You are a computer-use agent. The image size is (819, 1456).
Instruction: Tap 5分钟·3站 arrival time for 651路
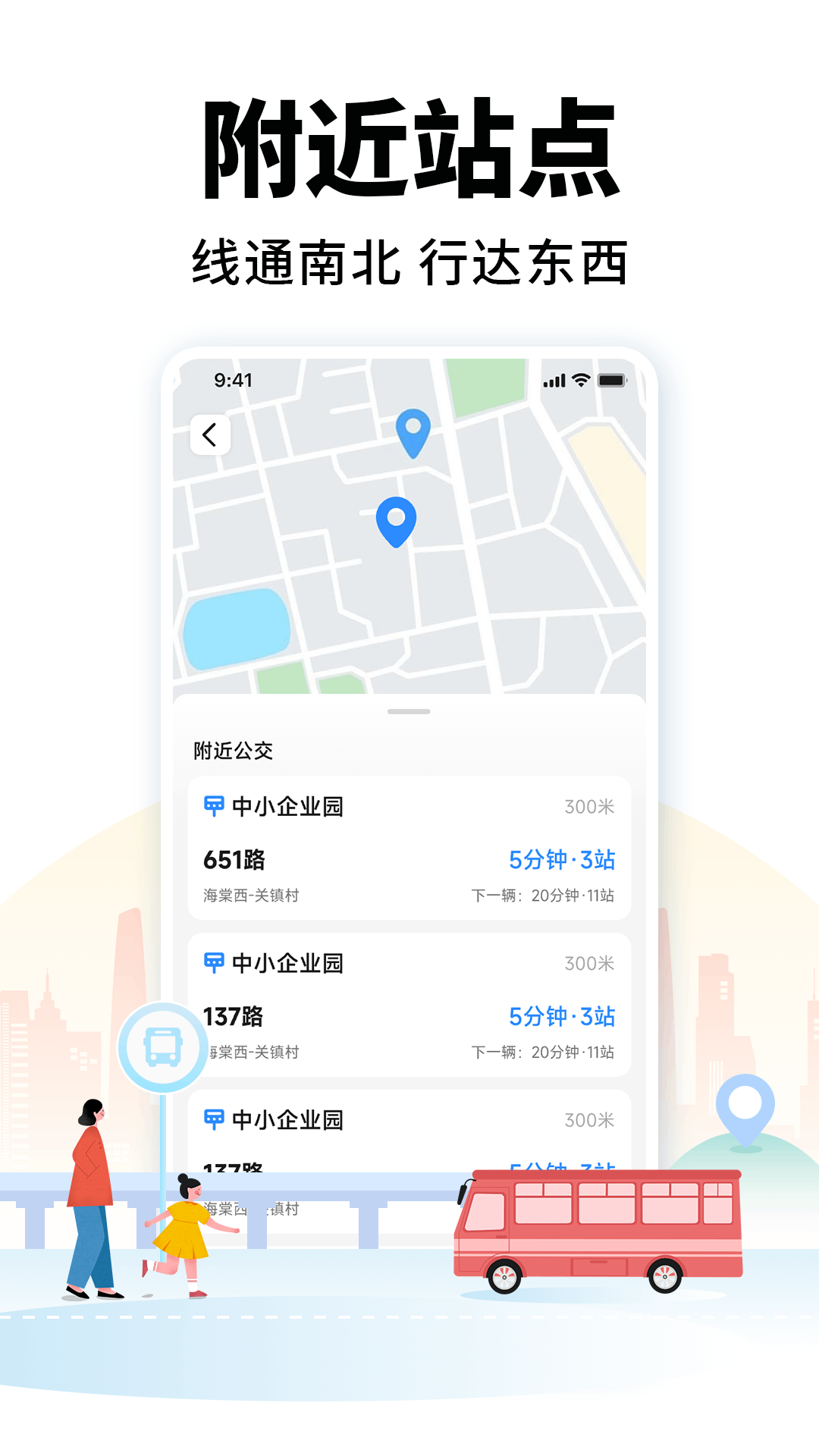click(563, 858)
